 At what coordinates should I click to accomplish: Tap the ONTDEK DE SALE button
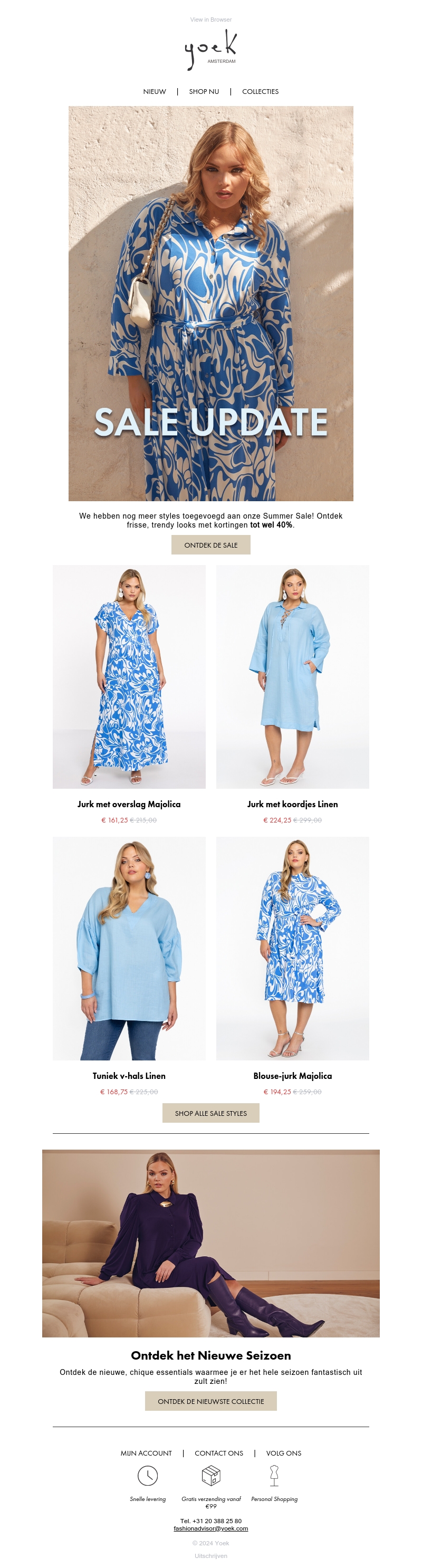(210, 545)
